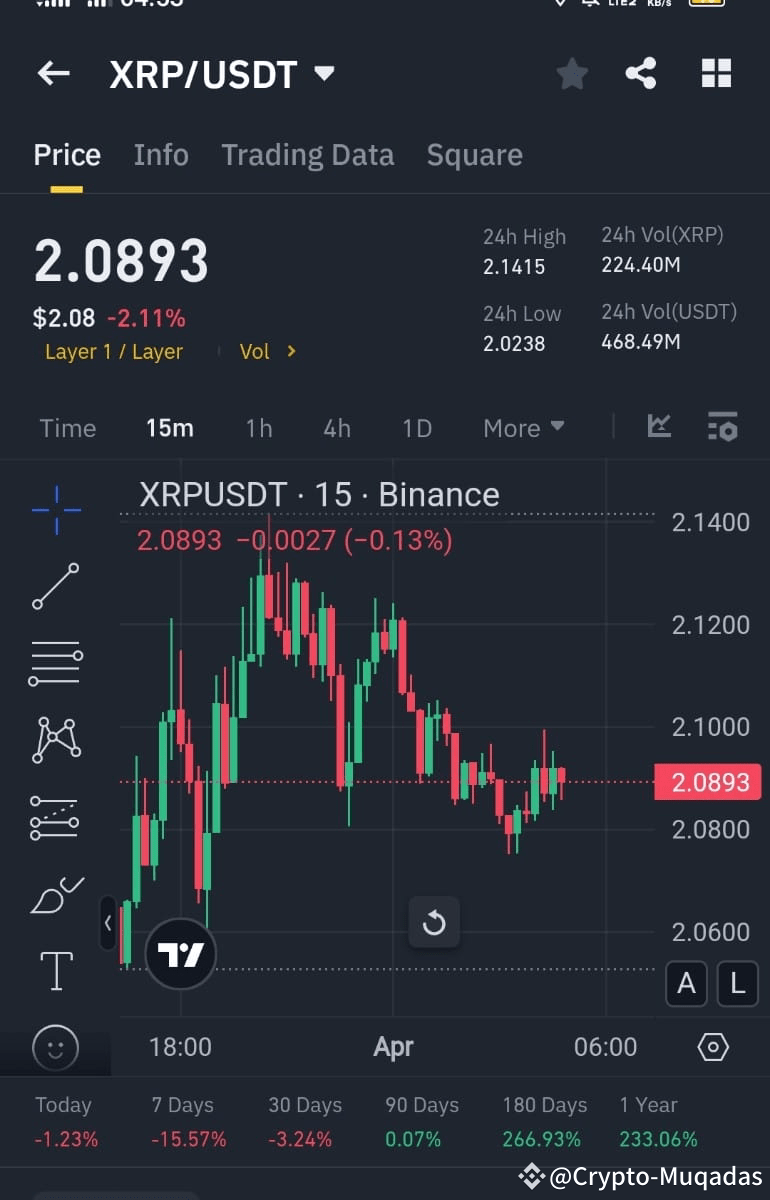
Task: Expand the More timeframes dropdown
Action: pos(522,428)
